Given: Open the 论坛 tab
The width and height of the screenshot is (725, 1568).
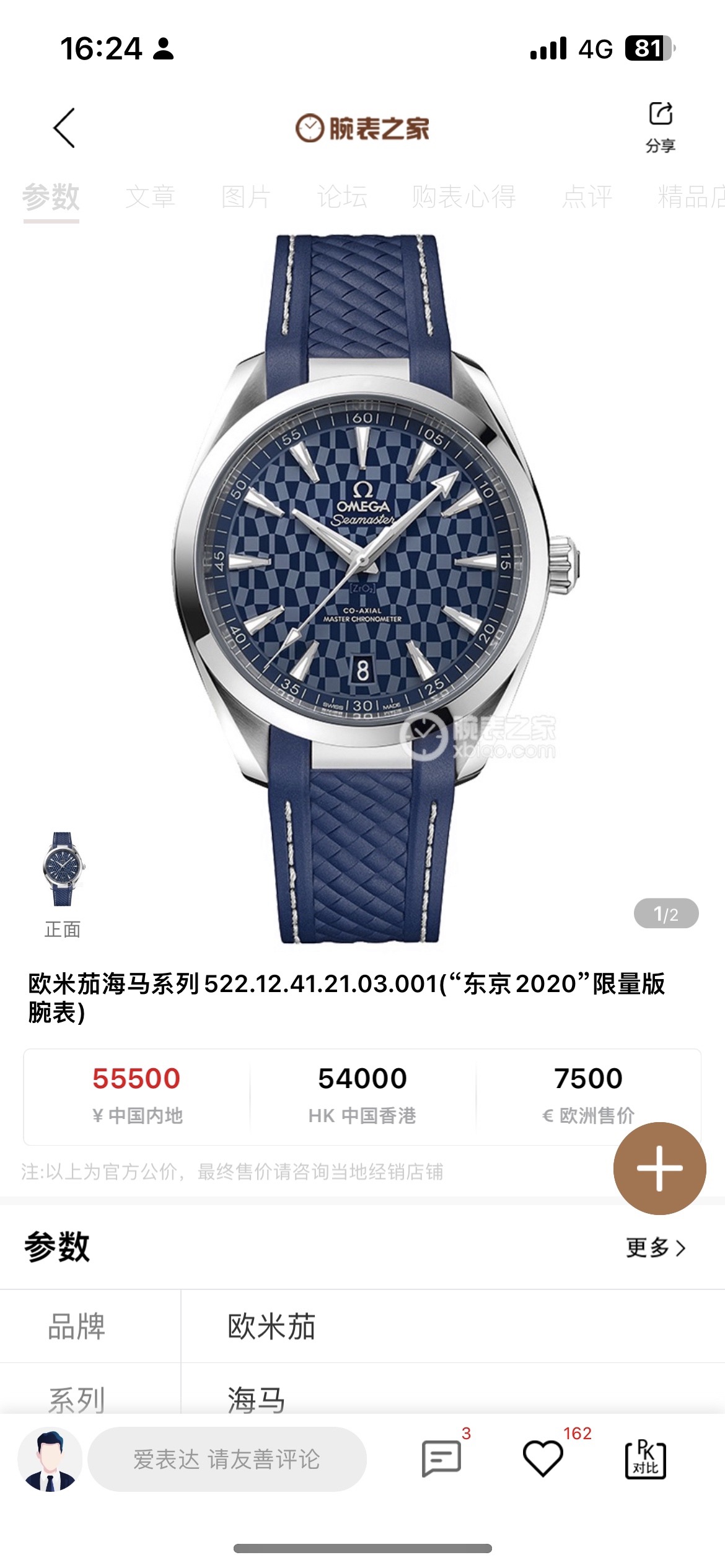Looking at the screenshot, I should (x=342, y=197).
